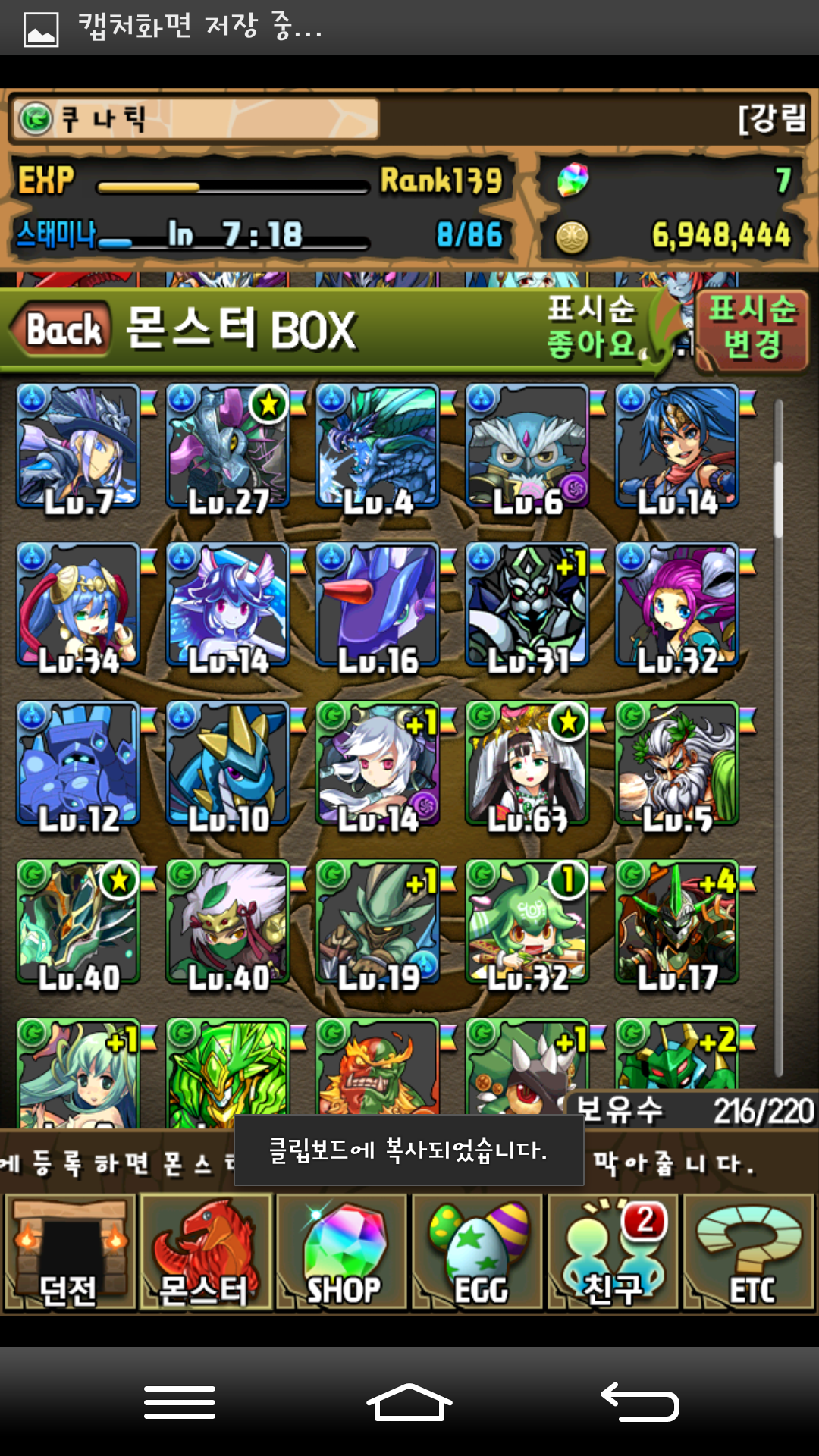Tap the 표시순 변경 sort button
Image resolution: width=819 pixels, height=1456 pixels.
(x=752, y=329)
